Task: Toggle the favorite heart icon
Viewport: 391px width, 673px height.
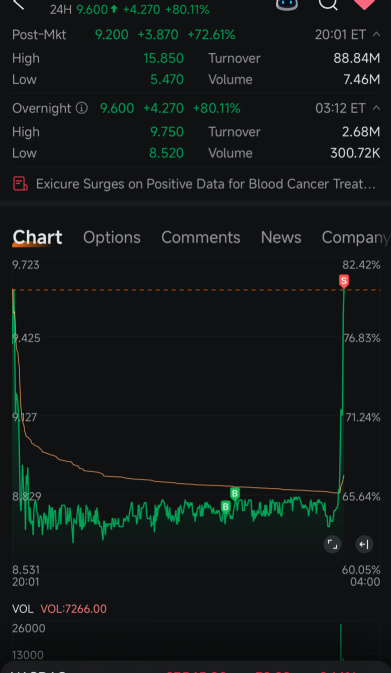Action: 364,3
